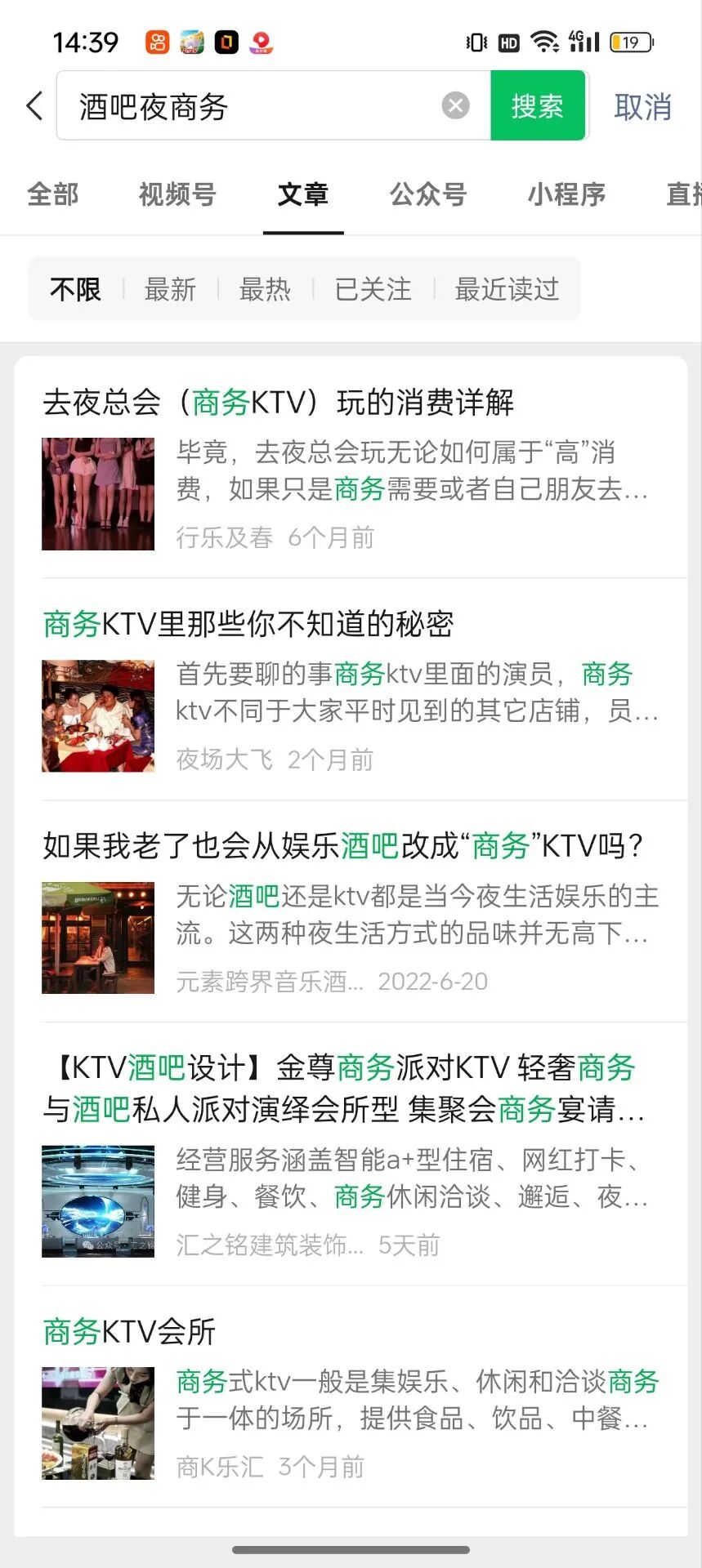Go back using the arrow
Viewport: 702px width, 1568px height.
pyautogui.click(x=34, y=106)
